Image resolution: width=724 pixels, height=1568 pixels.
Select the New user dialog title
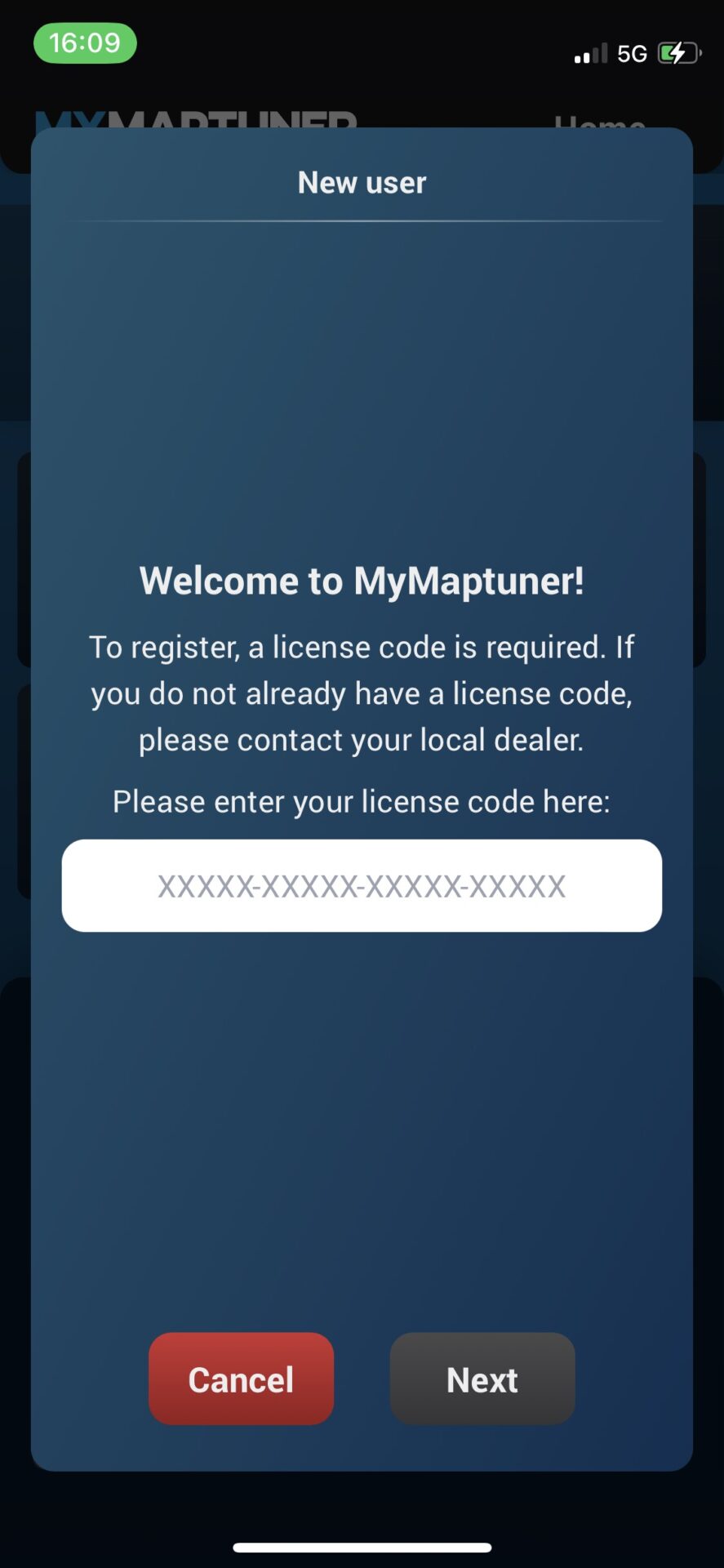pos(362,181)
